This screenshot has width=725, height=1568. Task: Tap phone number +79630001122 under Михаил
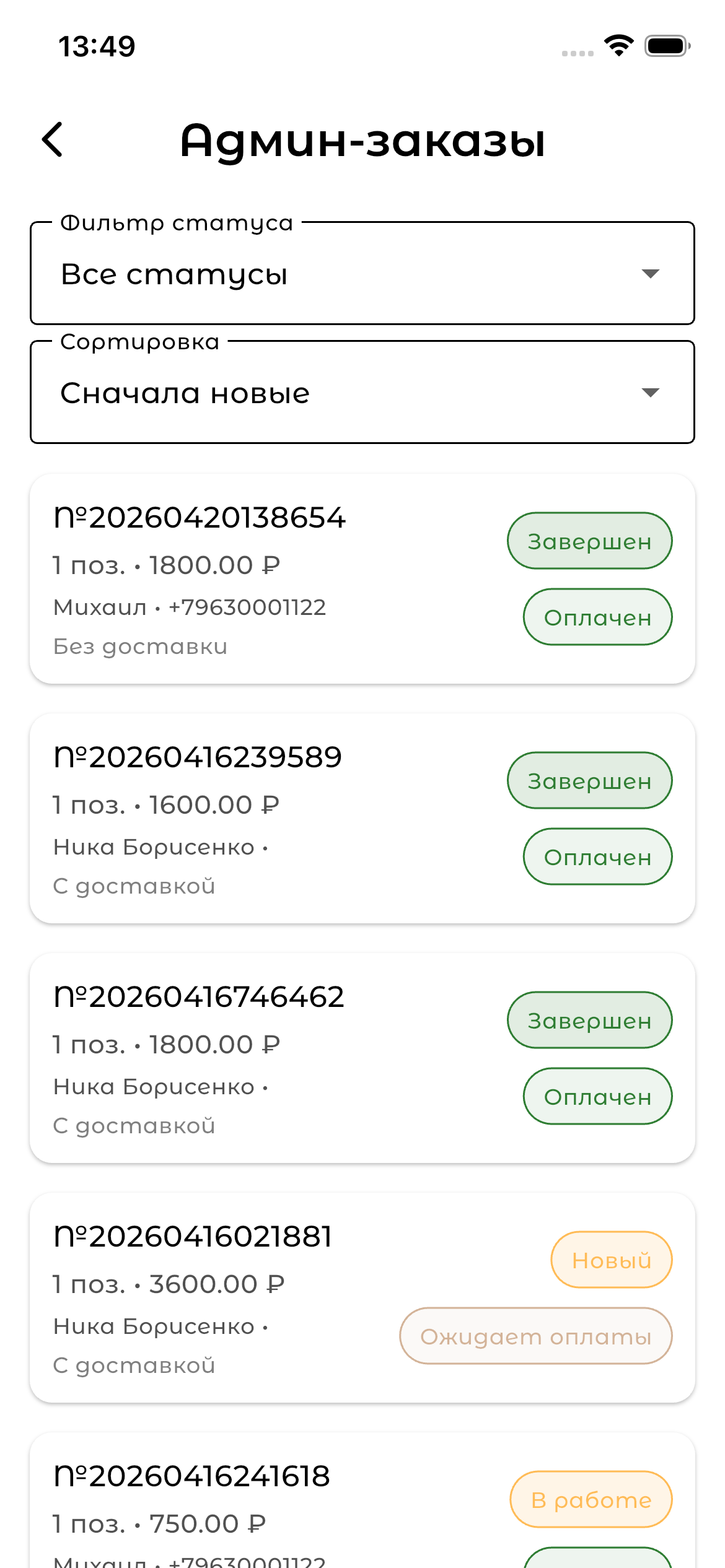[247, 607]
